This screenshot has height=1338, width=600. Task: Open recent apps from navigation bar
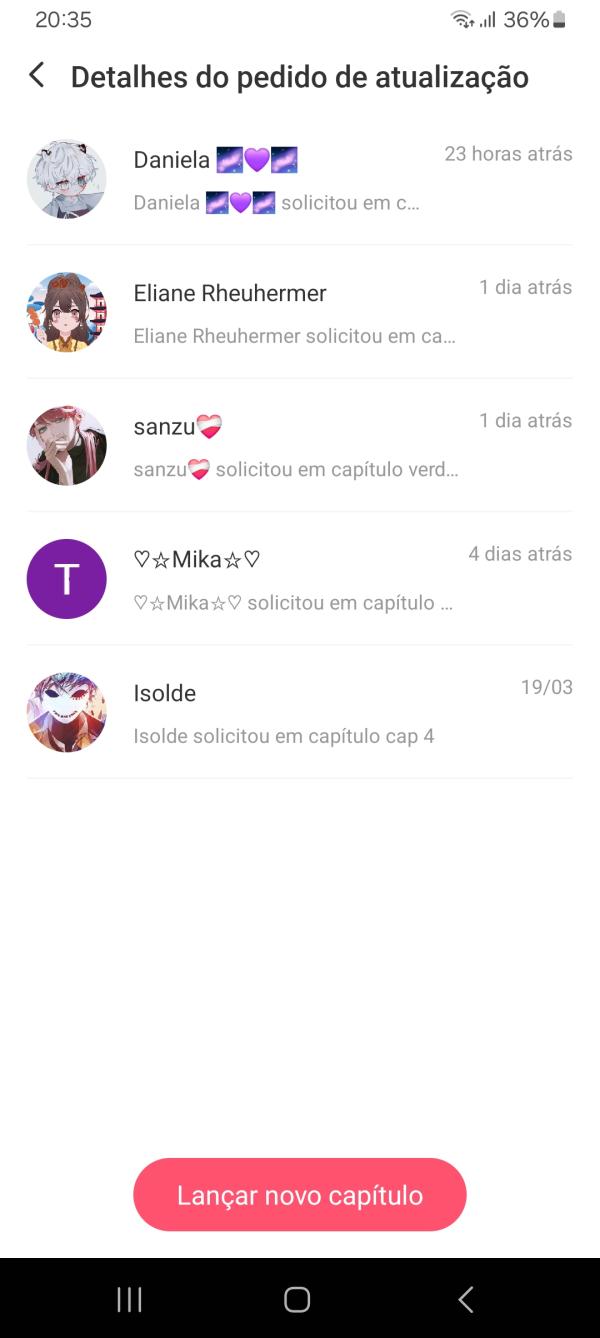click(x=130, y=1299)
